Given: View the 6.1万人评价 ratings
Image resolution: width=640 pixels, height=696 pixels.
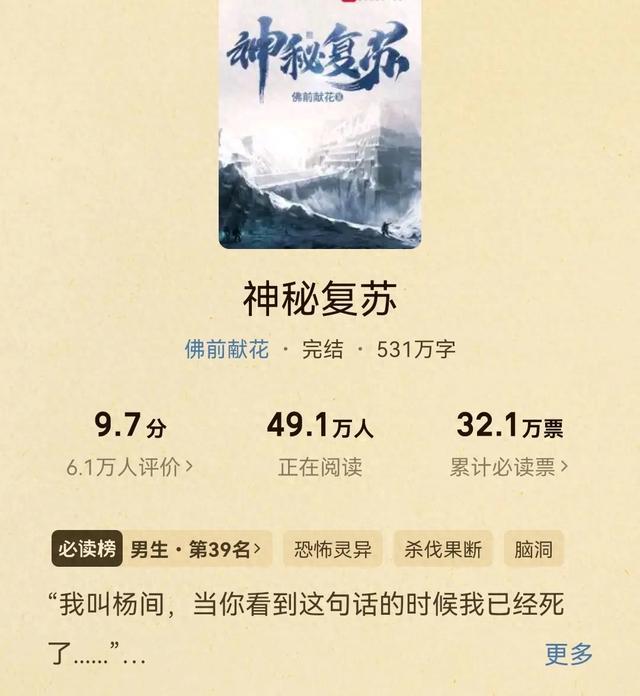Looking at the screenshot, I should pos(130,466).
